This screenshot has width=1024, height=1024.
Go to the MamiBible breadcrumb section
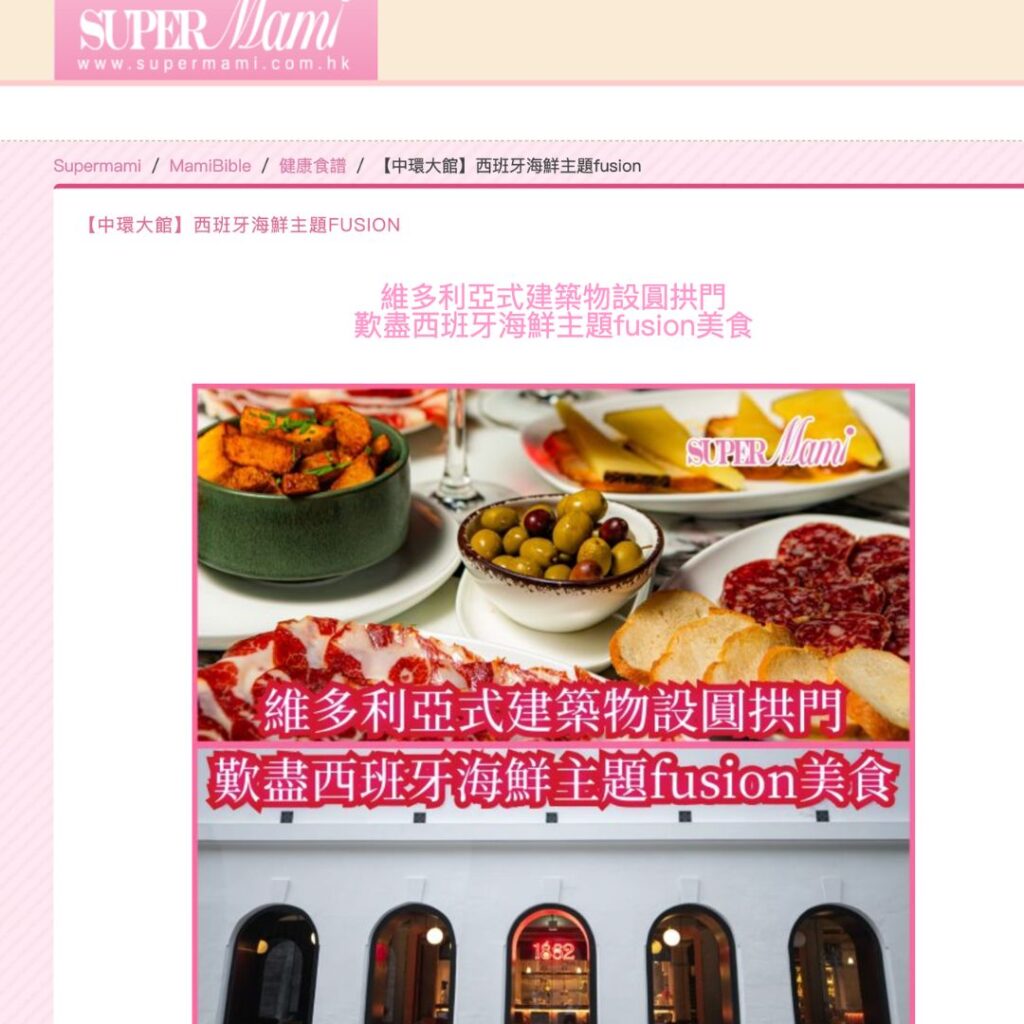(210, 166)
